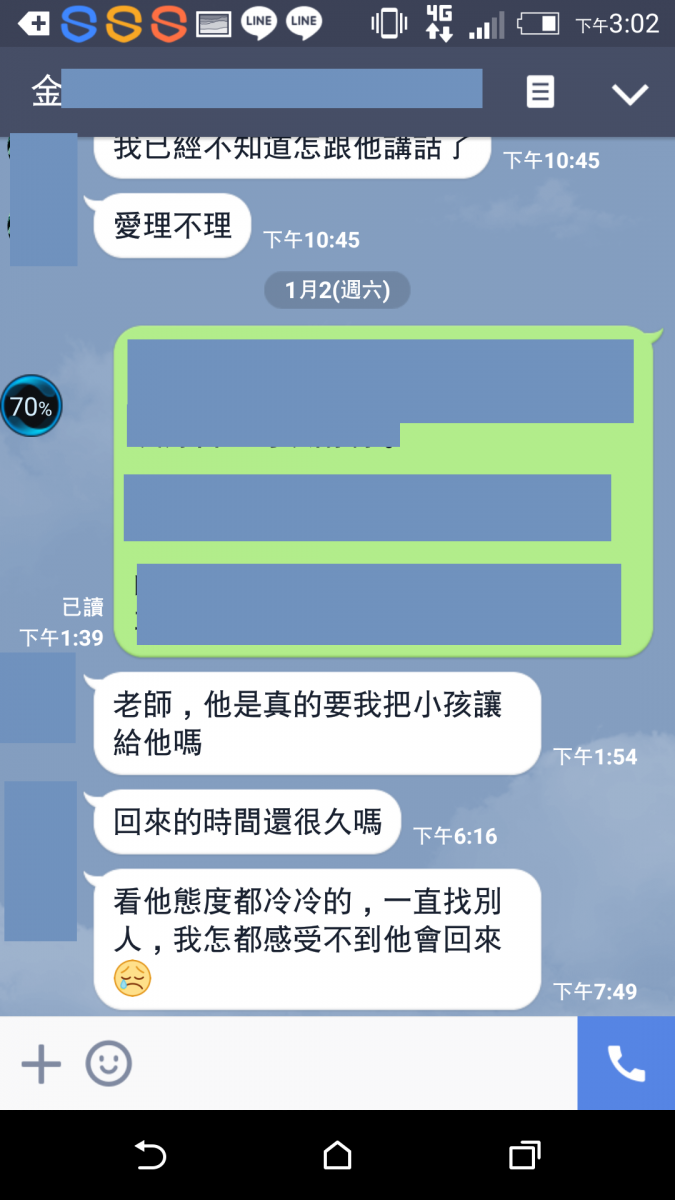The image size is (675, 1200).
Task: Open the chat notes icon in header
Action: 540,92
